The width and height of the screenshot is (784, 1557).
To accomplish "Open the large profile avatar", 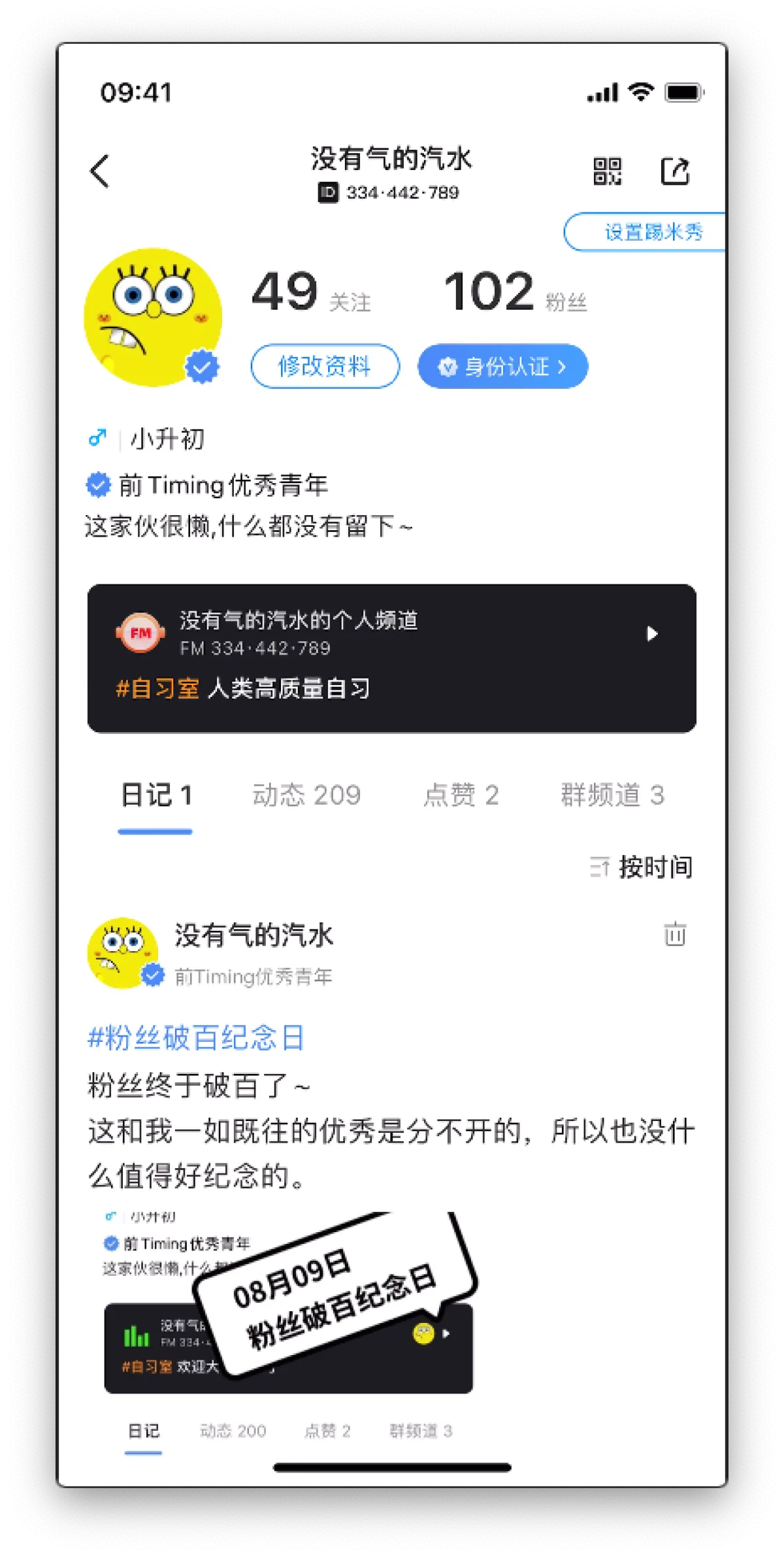I will point(153,317).
